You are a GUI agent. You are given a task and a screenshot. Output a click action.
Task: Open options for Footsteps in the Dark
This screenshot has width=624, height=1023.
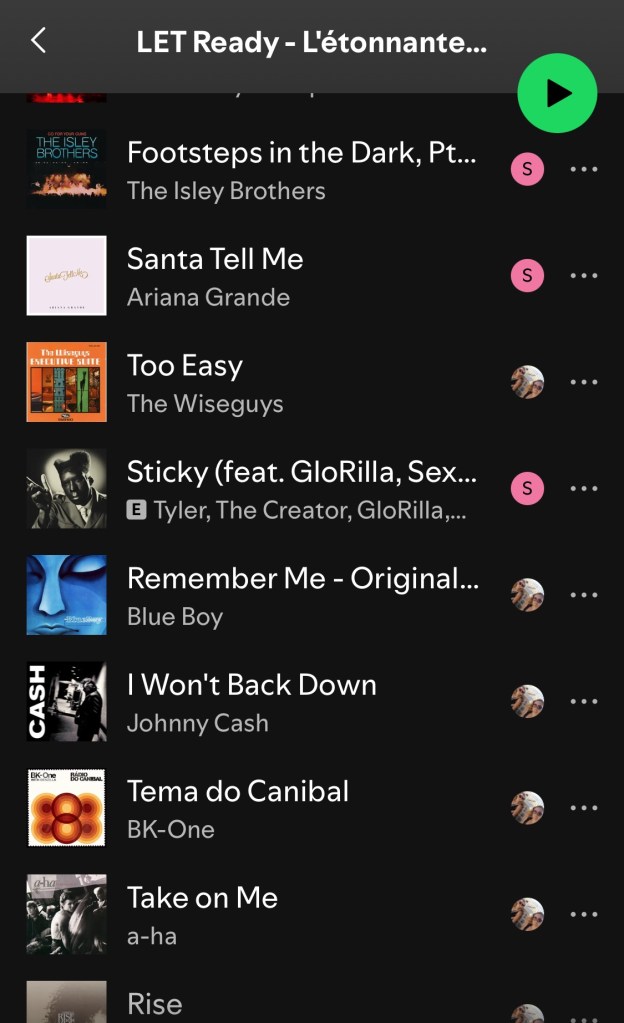[x=583, y=169]
